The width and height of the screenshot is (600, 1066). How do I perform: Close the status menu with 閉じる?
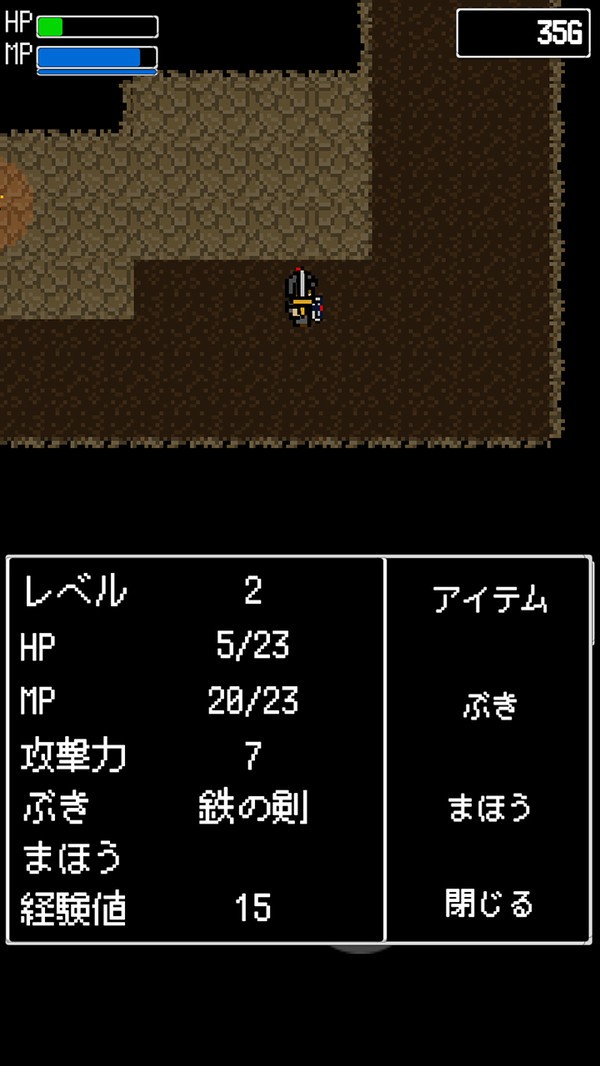(x=489, y=904)
